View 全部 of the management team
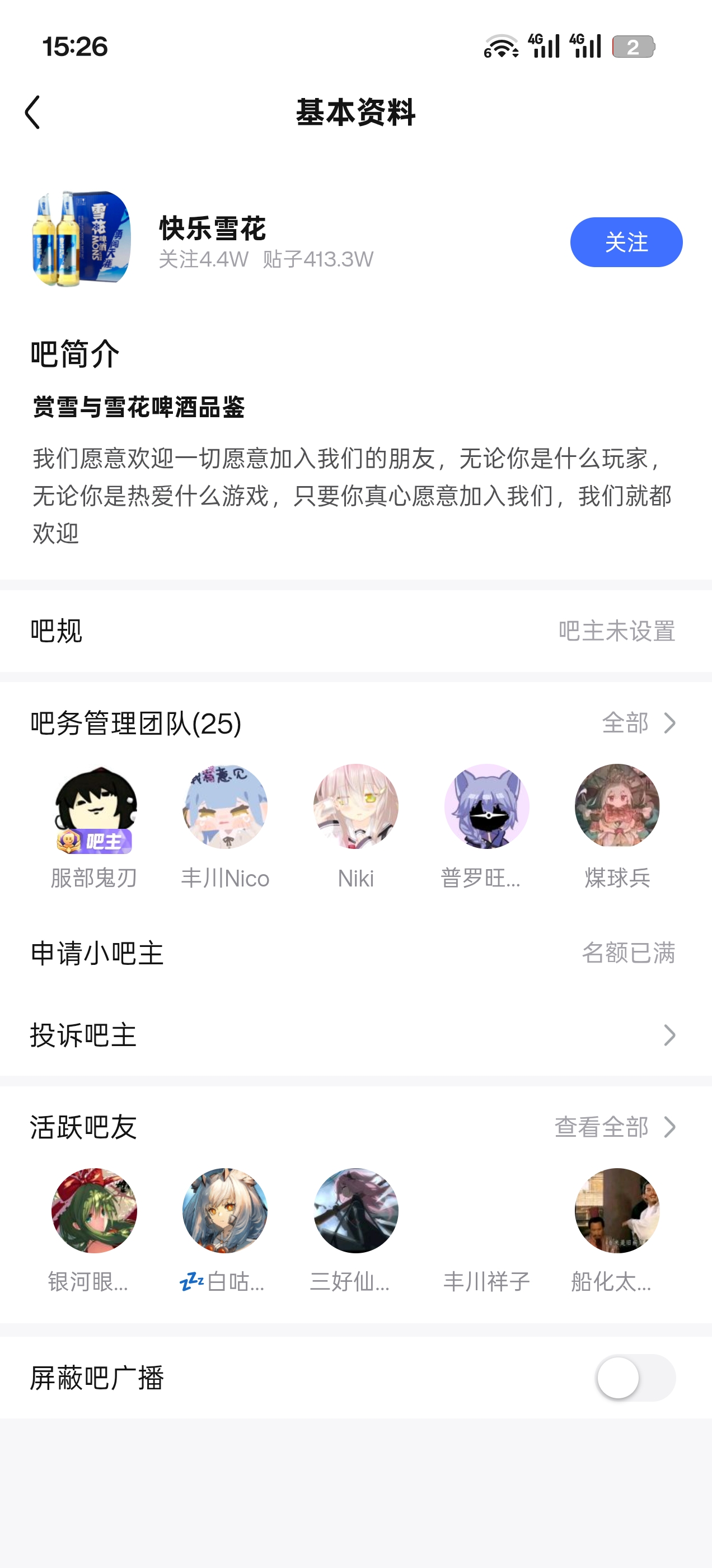Screen dimensions: 712x1568 (638, 723)
